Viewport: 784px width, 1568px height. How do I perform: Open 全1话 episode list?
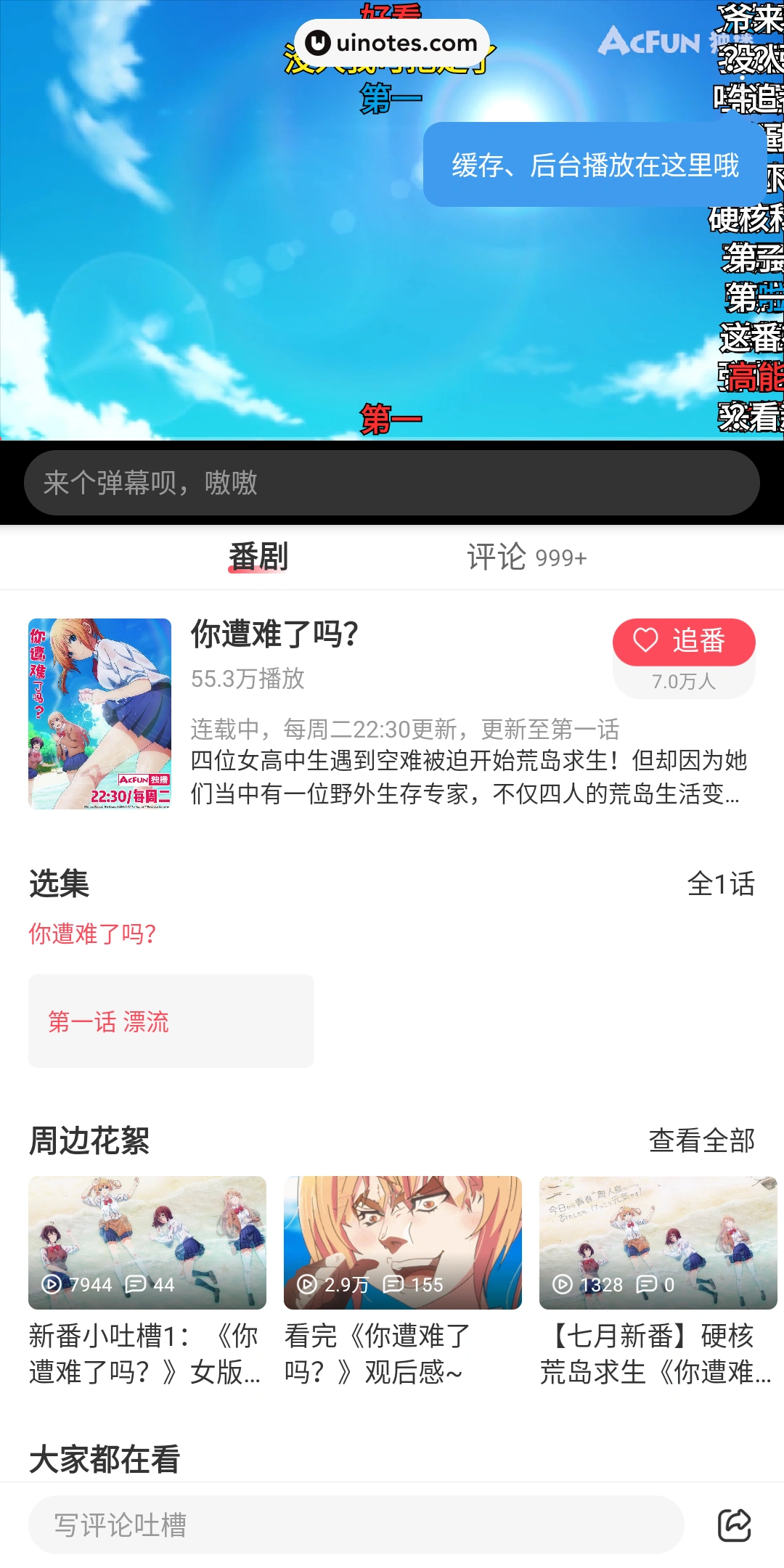tap(720, 884)
